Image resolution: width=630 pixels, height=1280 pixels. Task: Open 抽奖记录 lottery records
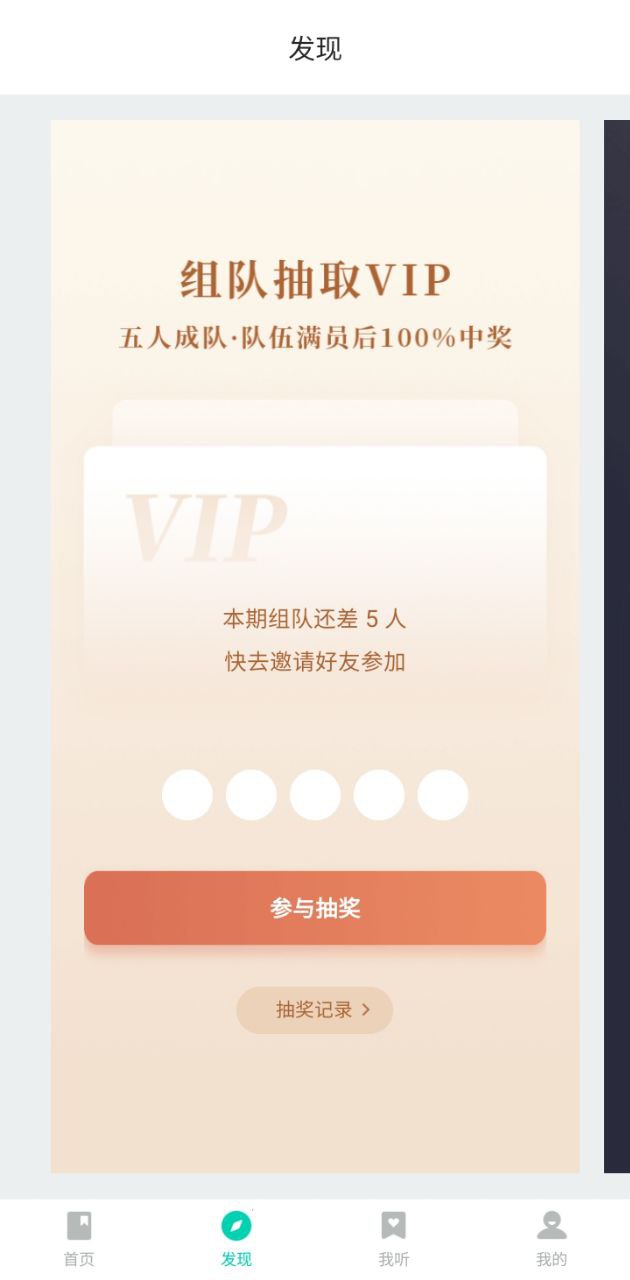coord(315,1010)
